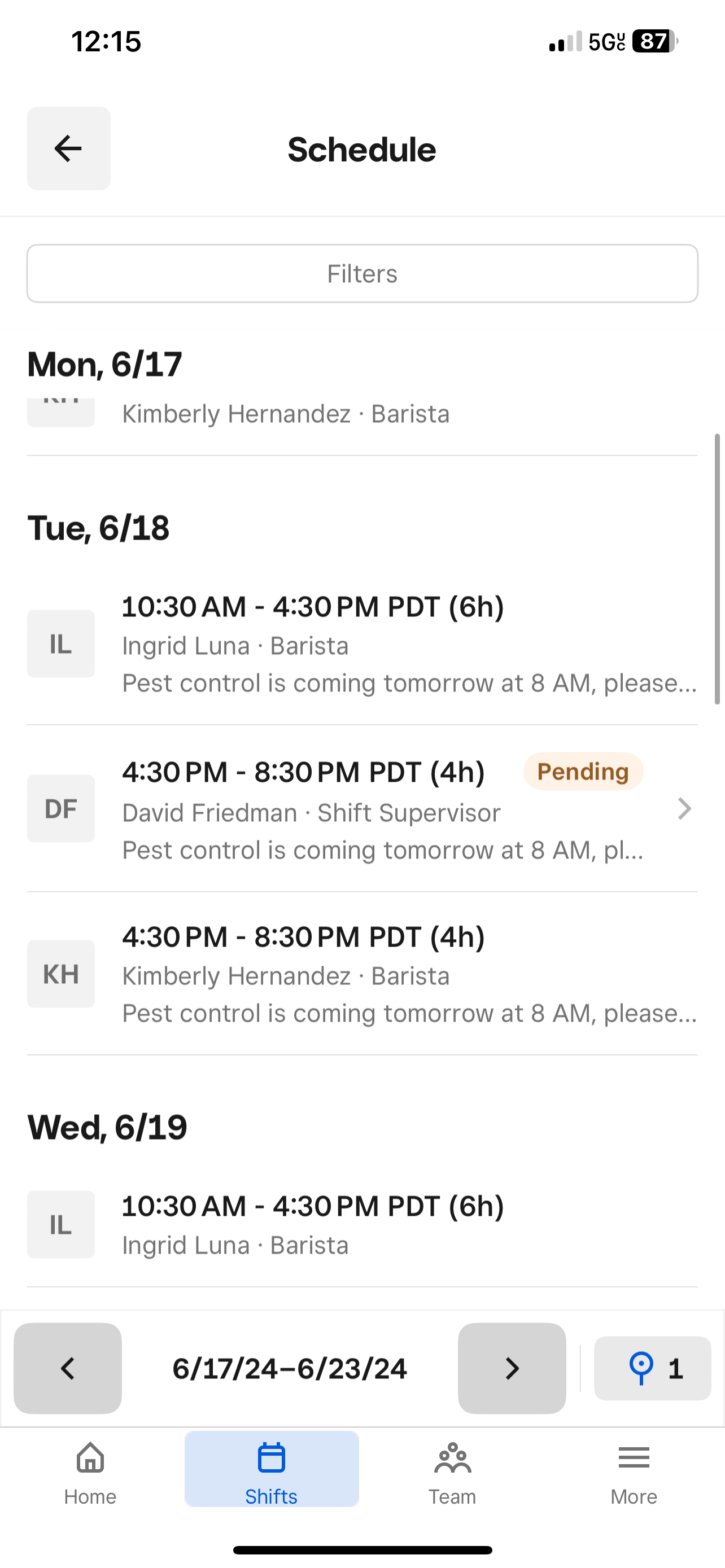Tap Ingrid Luna's IL avatar on Tuesday
The image size is (725, 1568).
click(x=61, y=645)
